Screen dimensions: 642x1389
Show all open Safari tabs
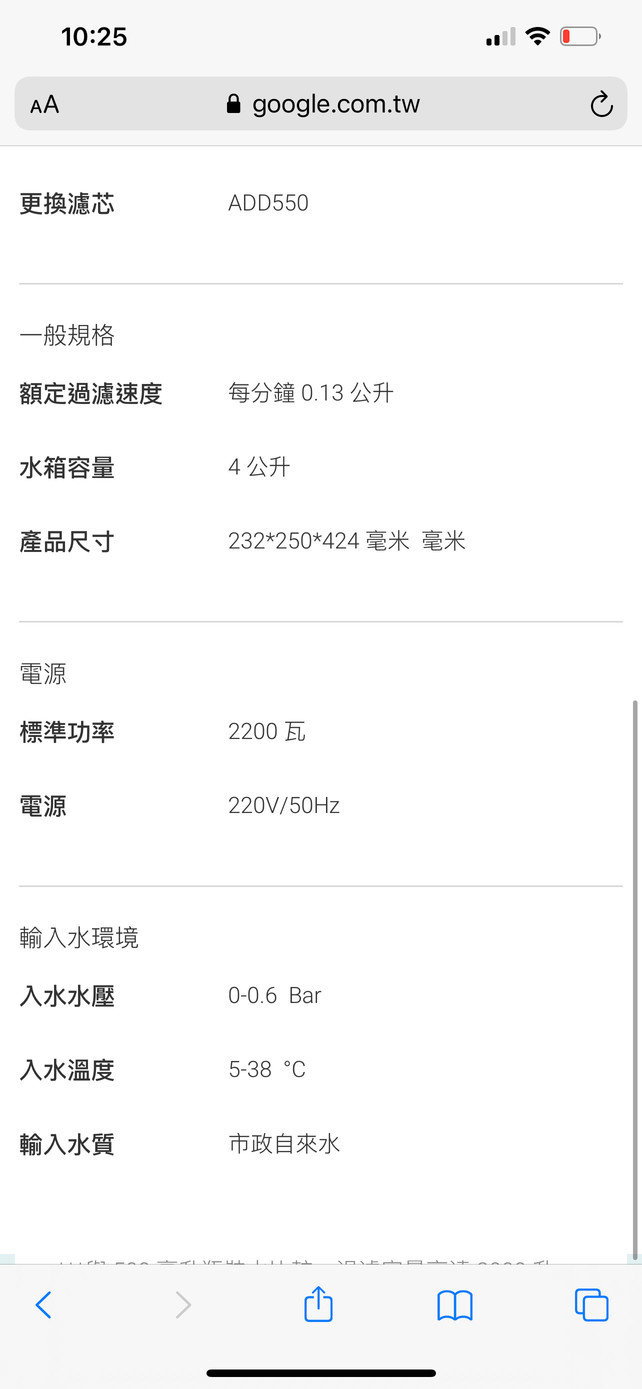pos(591,1305)
